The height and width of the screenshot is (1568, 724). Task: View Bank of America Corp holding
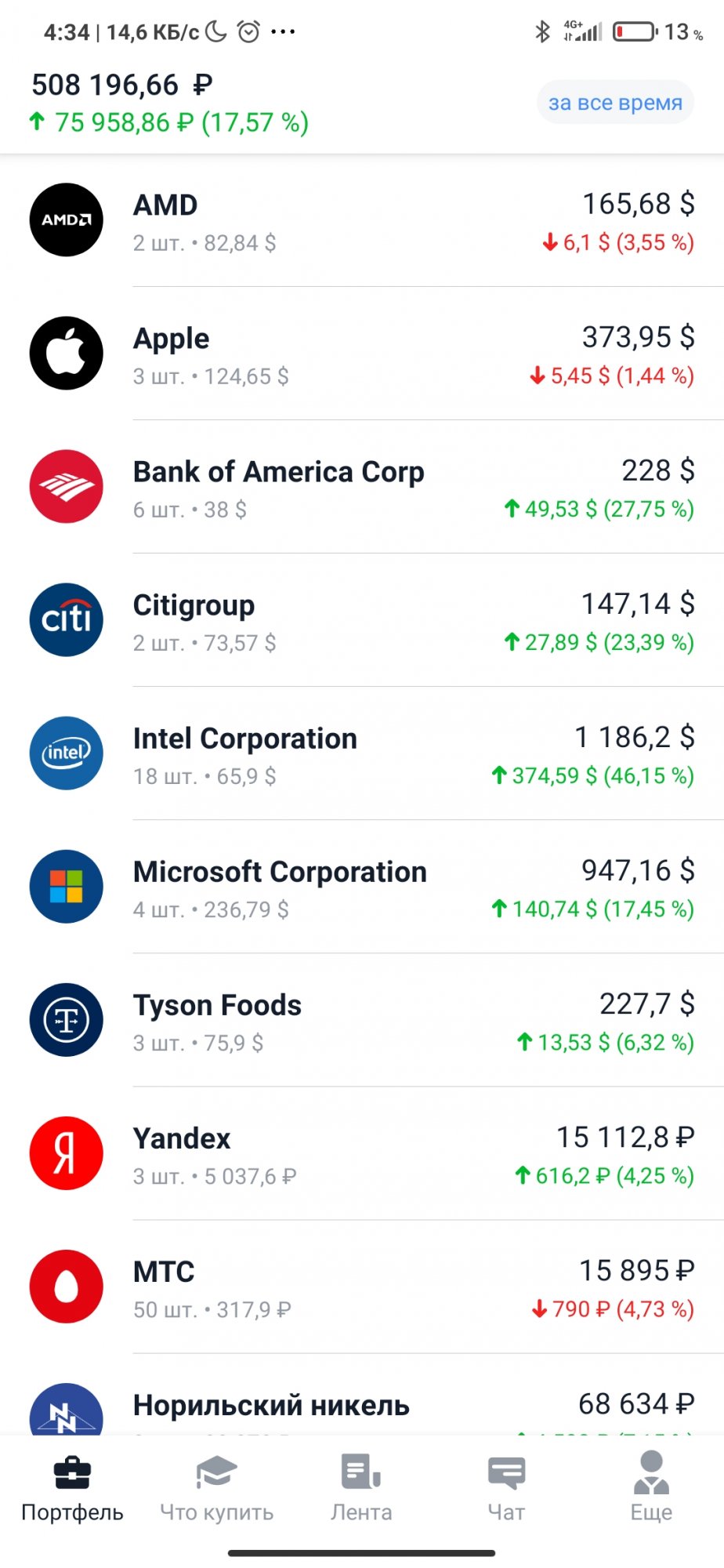[x=362, y=487]
